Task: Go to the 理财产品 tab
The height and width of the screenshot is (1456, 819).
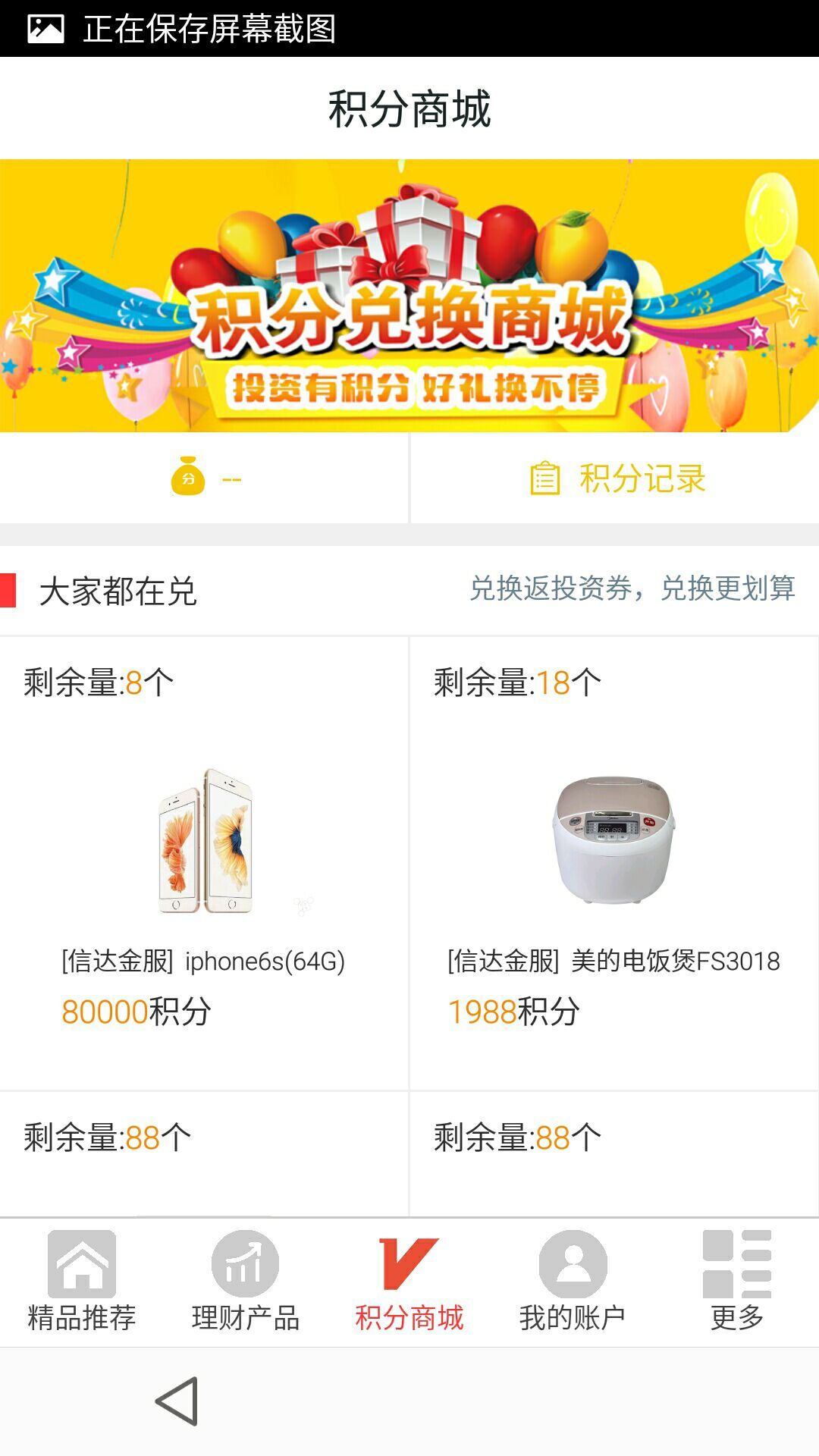Action: coord(245,1282)
